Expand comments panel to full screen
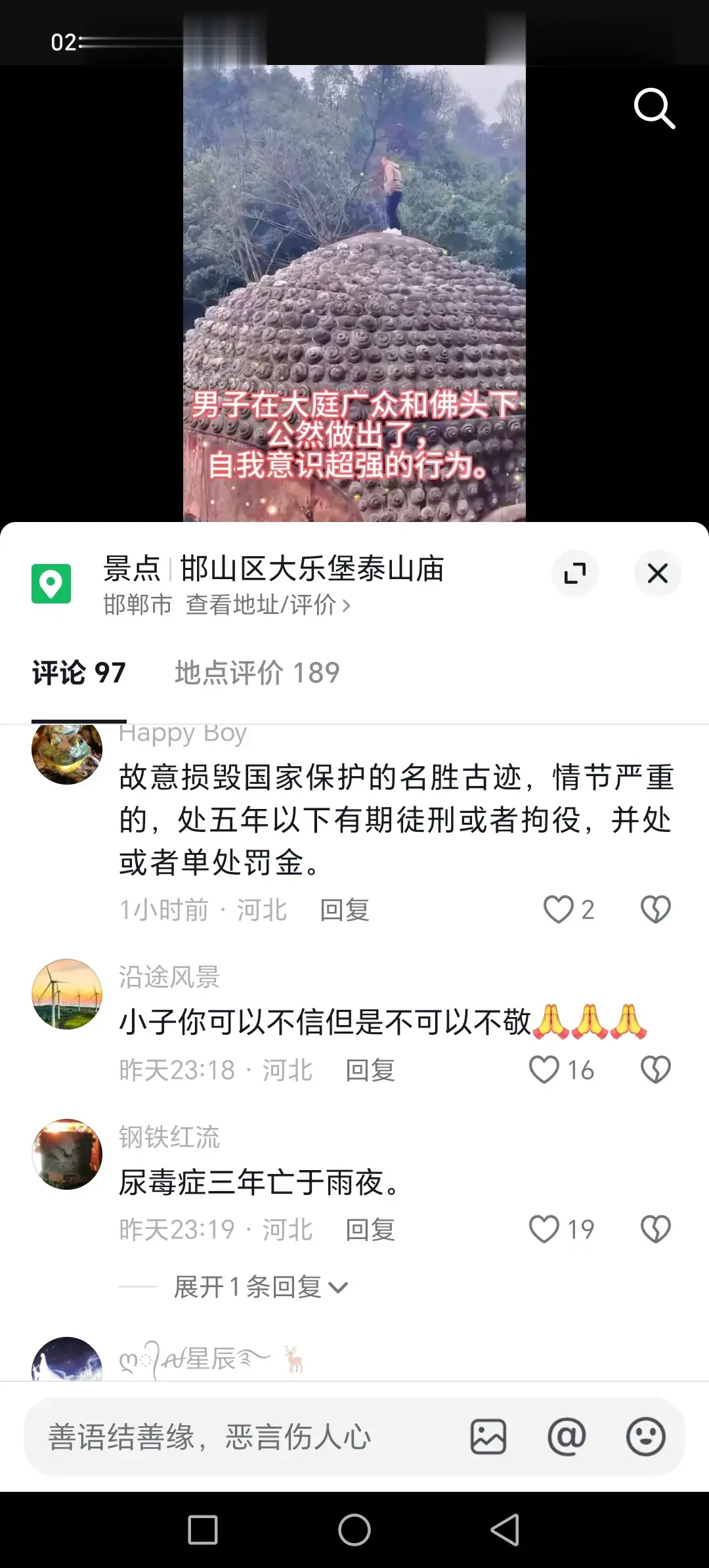Viewport: 709px width, 1568px height. [575, 573]
